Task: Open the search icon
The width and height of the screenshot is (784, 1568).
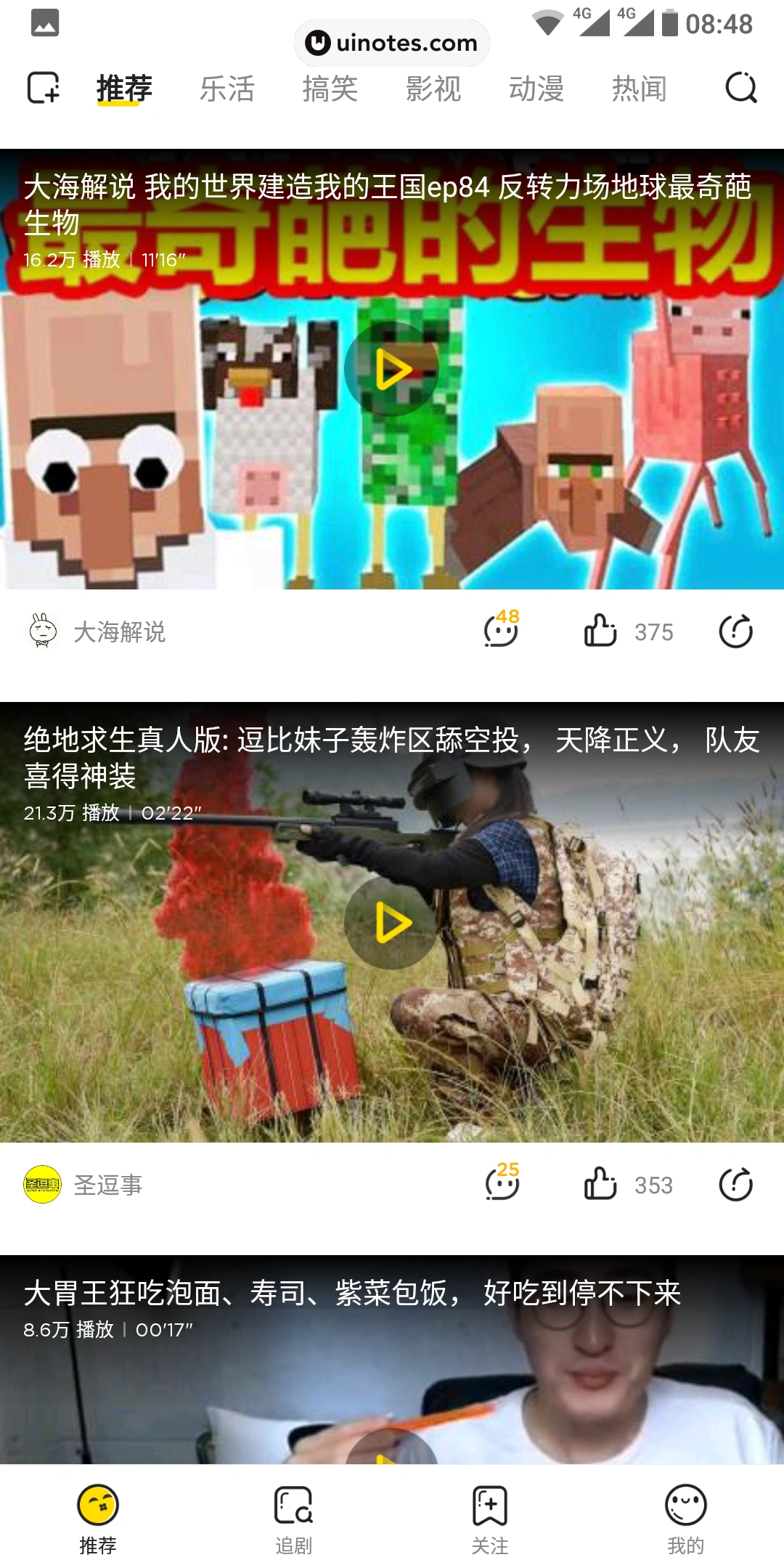Action: [x=740, y=88]
